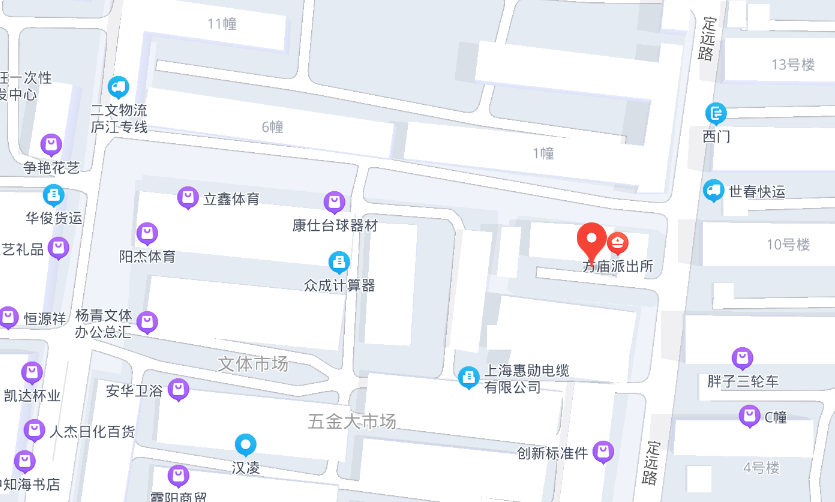
Task: Open the 胖子三轮车 marker
Action: point(742,357)
